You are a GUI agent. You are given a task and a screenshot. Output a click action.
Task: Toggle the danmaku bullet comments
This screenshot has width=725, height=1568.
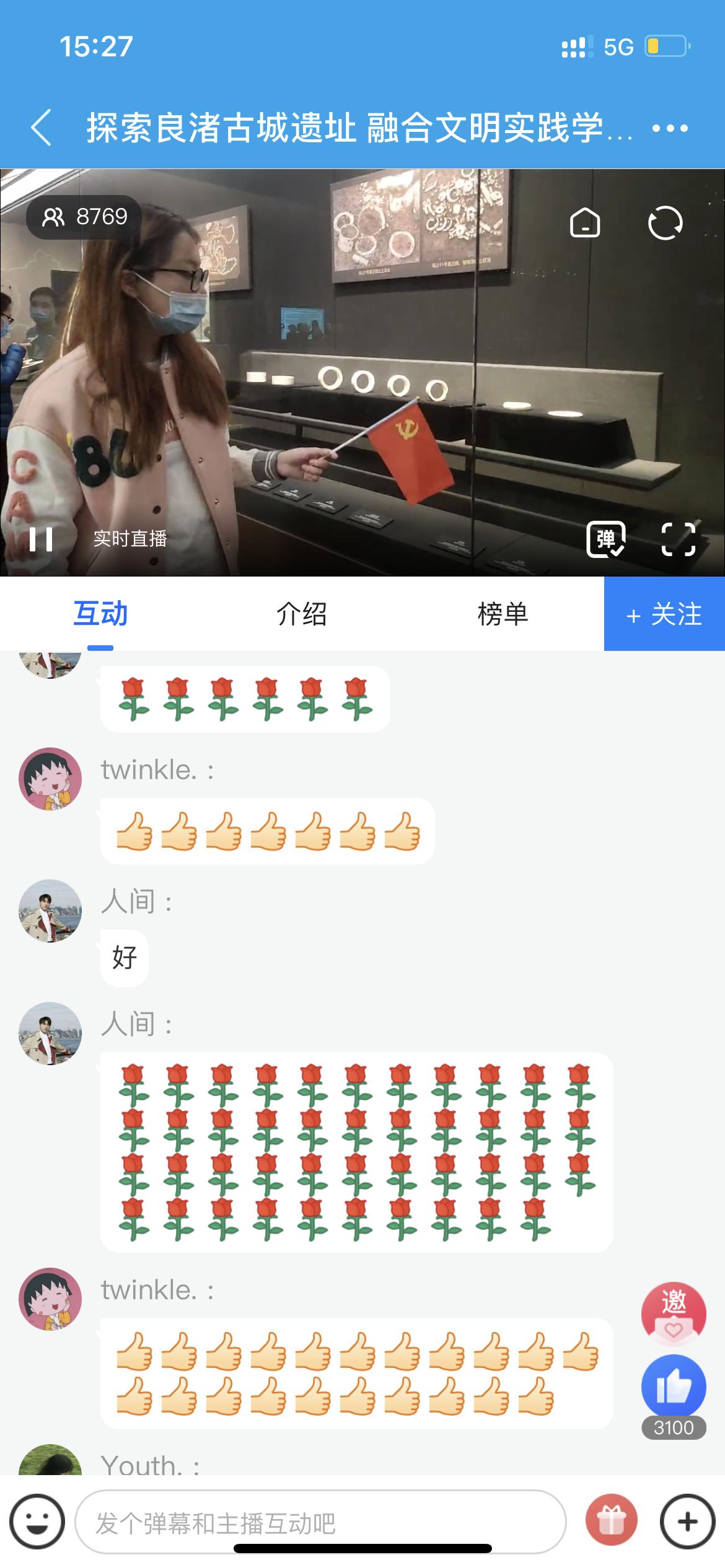click(x=605, y=539)
